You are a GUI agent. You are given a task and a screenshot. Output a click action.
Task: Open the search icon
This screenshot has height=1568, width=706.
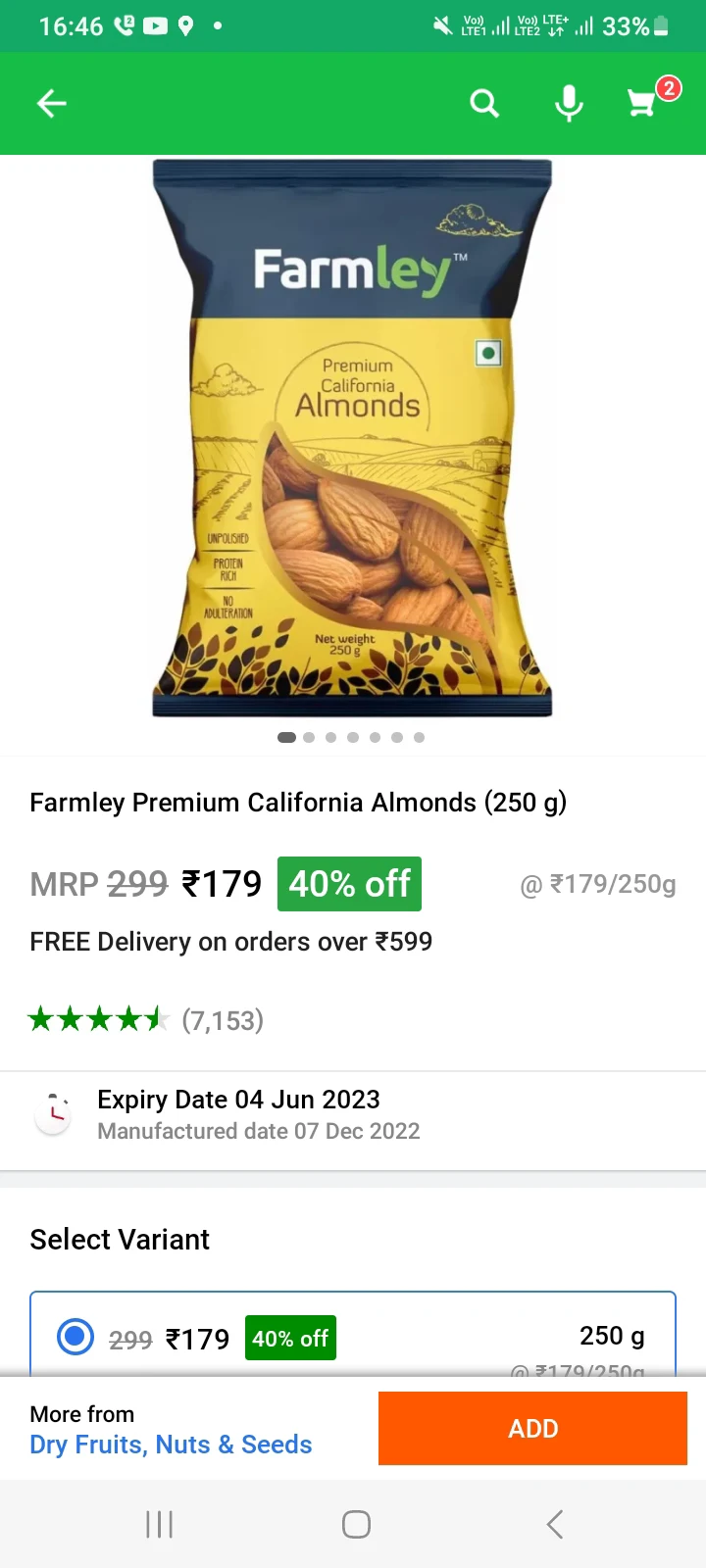(484, 103)
